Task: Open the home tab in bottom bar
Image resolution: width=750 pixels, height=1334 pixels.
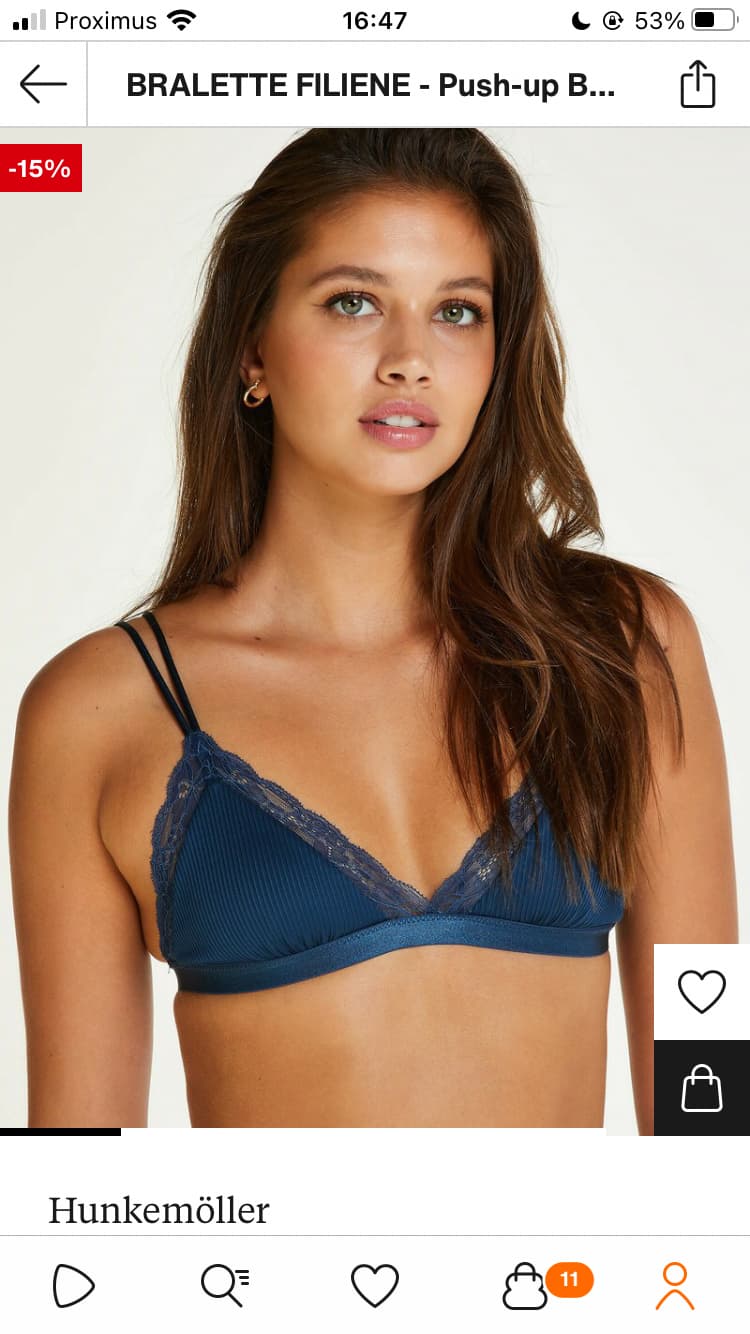Action: pyautogui.click(x=74, y=1286)
